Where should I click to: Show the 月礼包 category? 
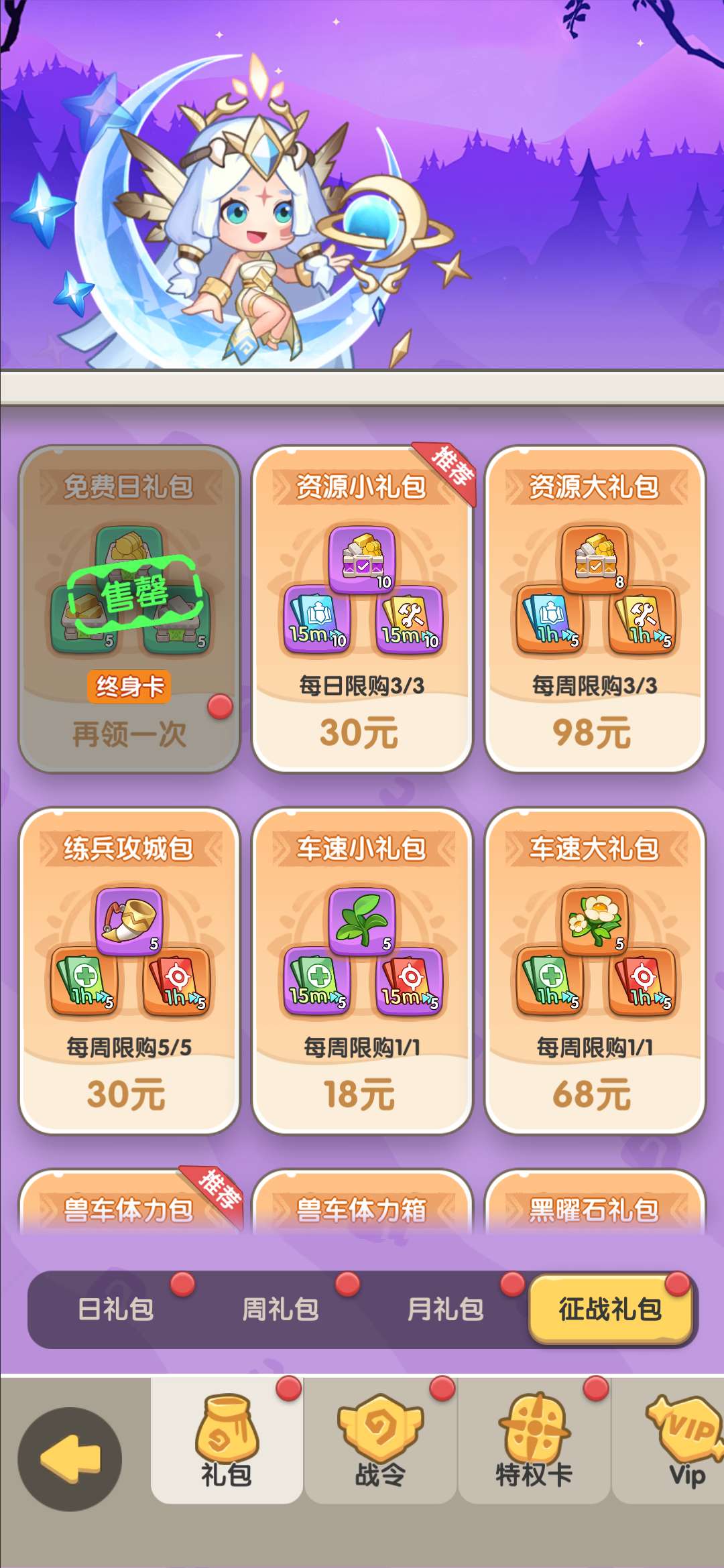445,1309
